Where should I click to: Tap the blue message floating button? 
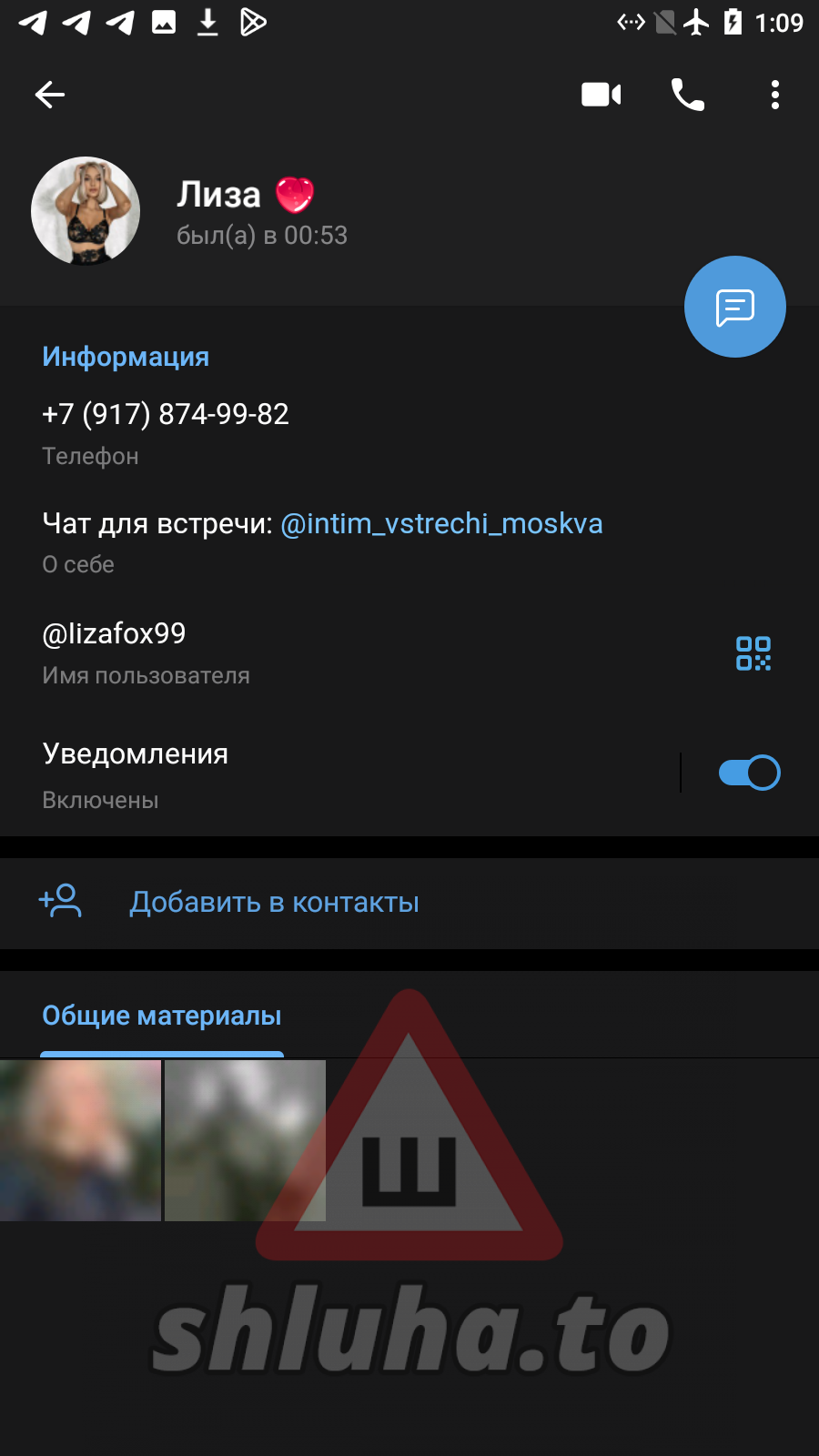tap(734, 307)
